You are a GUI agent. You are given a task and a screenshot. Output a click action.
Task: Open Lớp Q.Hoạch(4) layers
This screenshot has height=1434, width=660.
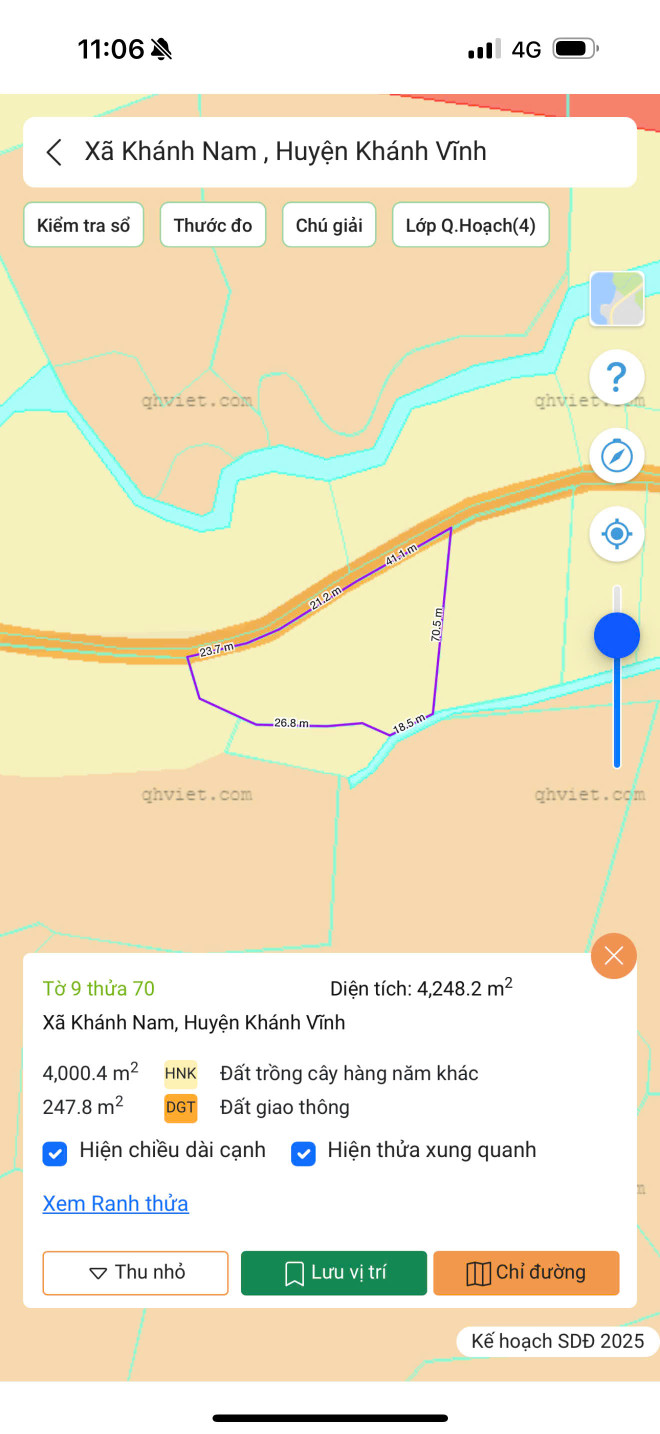[471, 225]
